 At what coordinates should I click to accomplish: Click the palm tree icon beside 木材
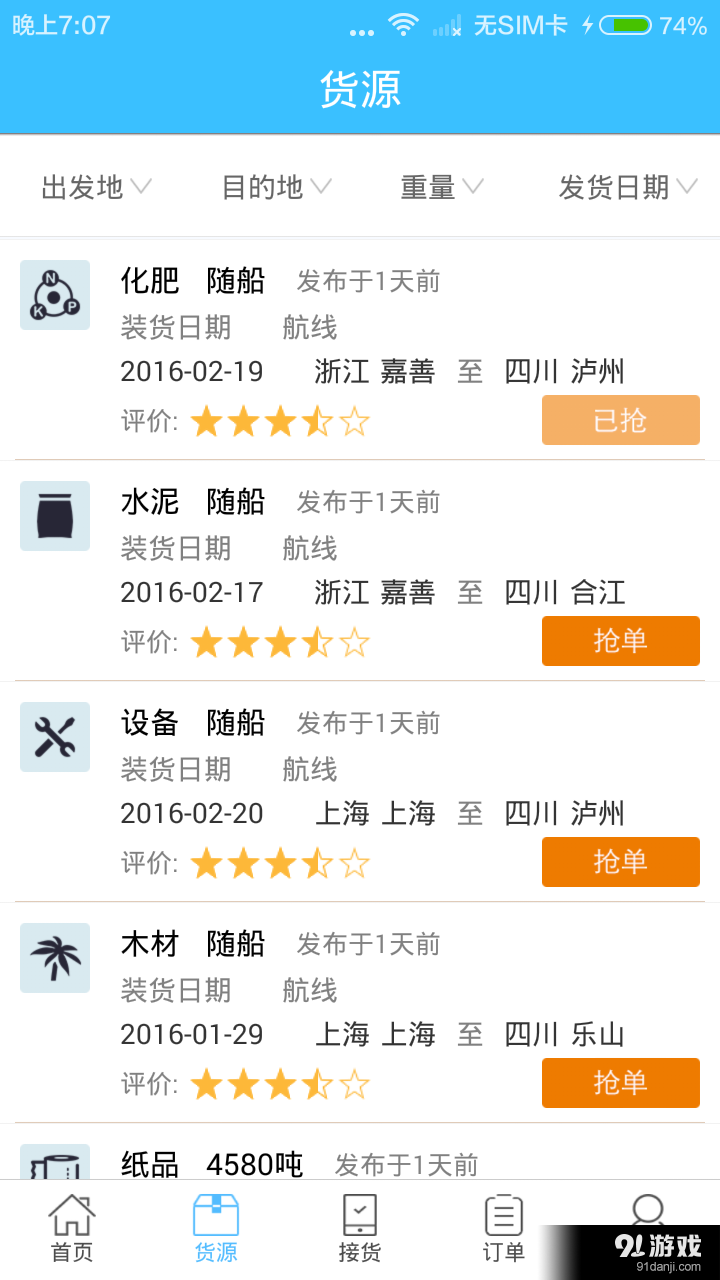(x=54, y=958)
